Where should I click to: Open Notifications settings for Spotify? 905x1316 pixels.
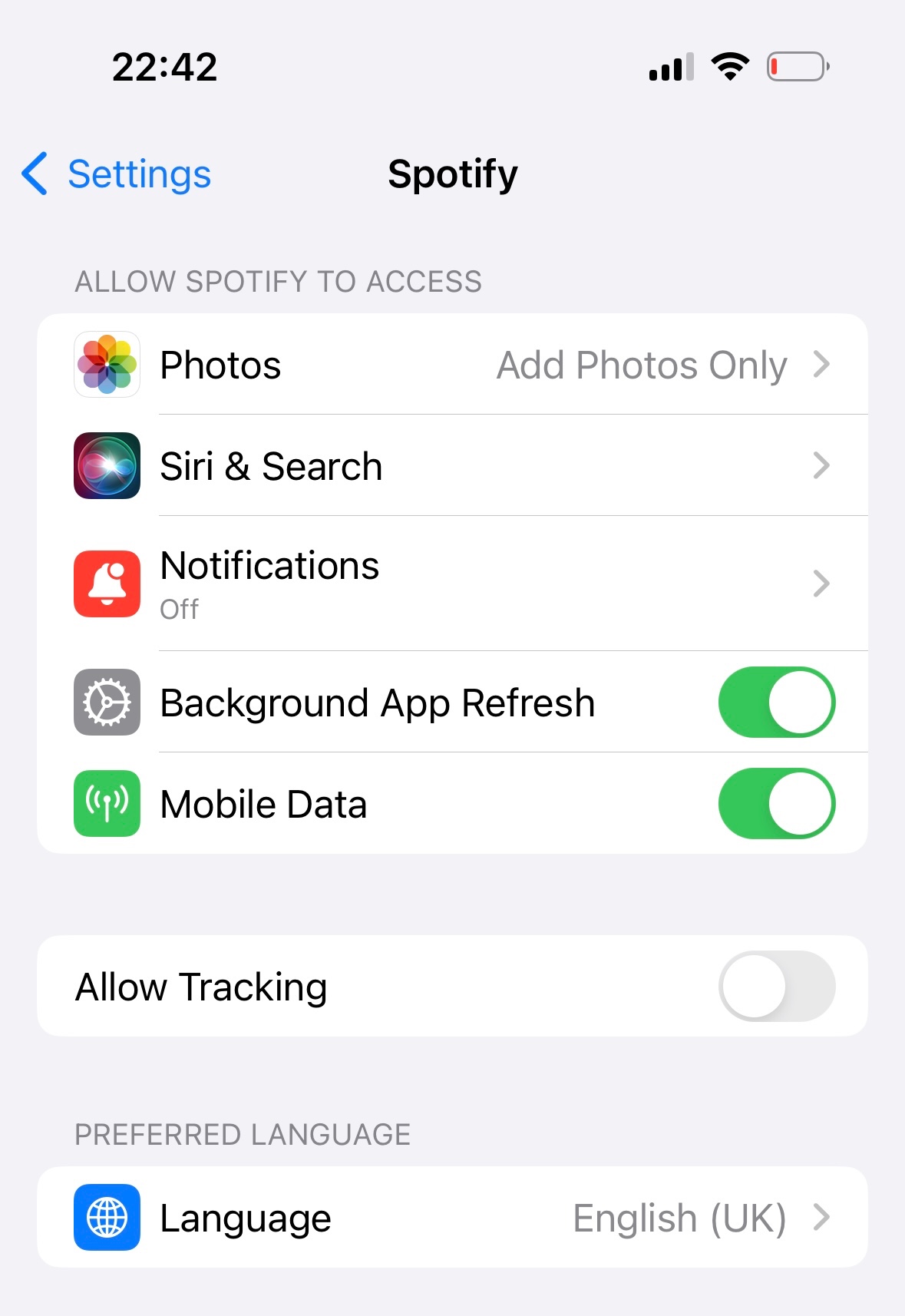tap(461, 584)
